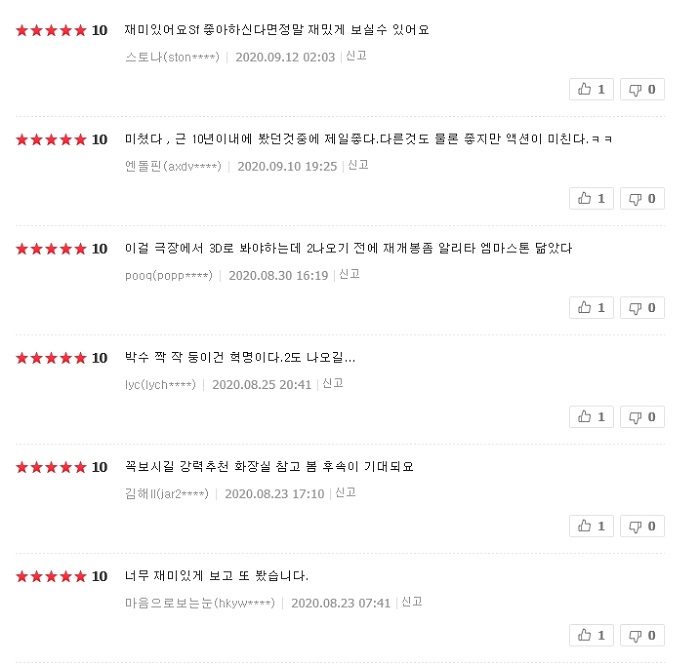Viewport: 700px width, 664px height.
Task: Report 마음으로보는눈's review via 신고
Action: pos(411,602)
